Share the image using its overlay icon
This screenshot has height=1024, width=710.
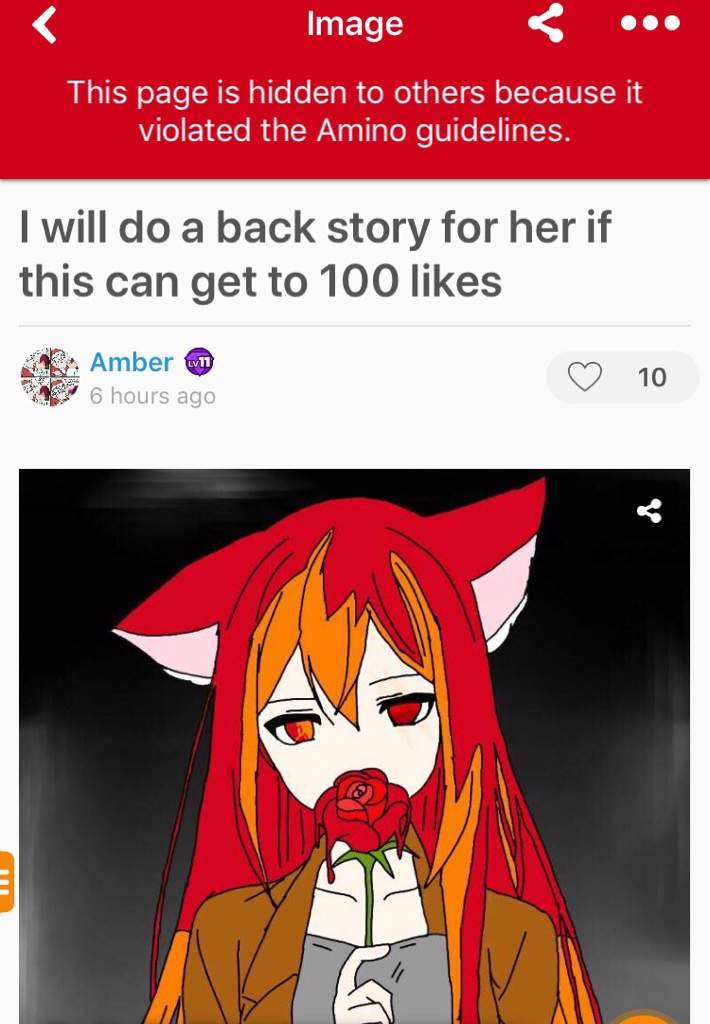tap(649, 512)
